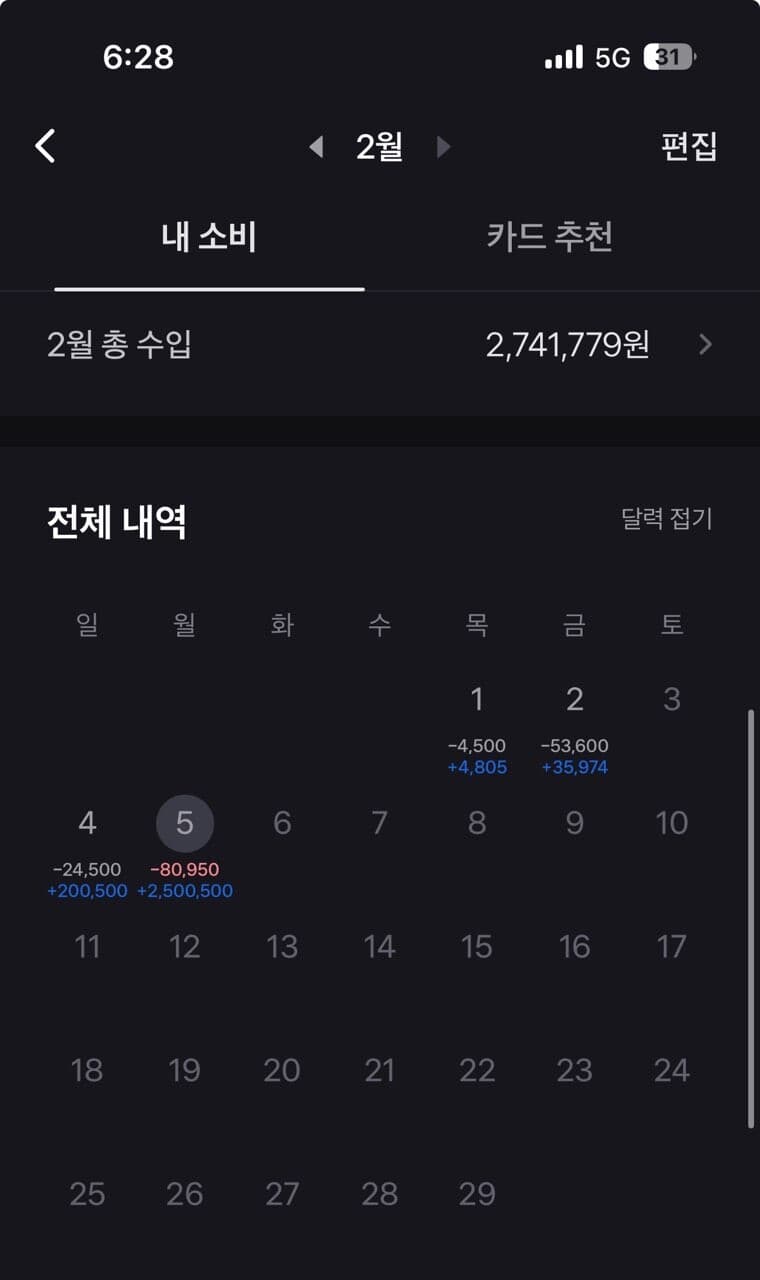Screen dimensions: 760x1280
Task: Tap the cellular signal bars icon
Action: 563,57
